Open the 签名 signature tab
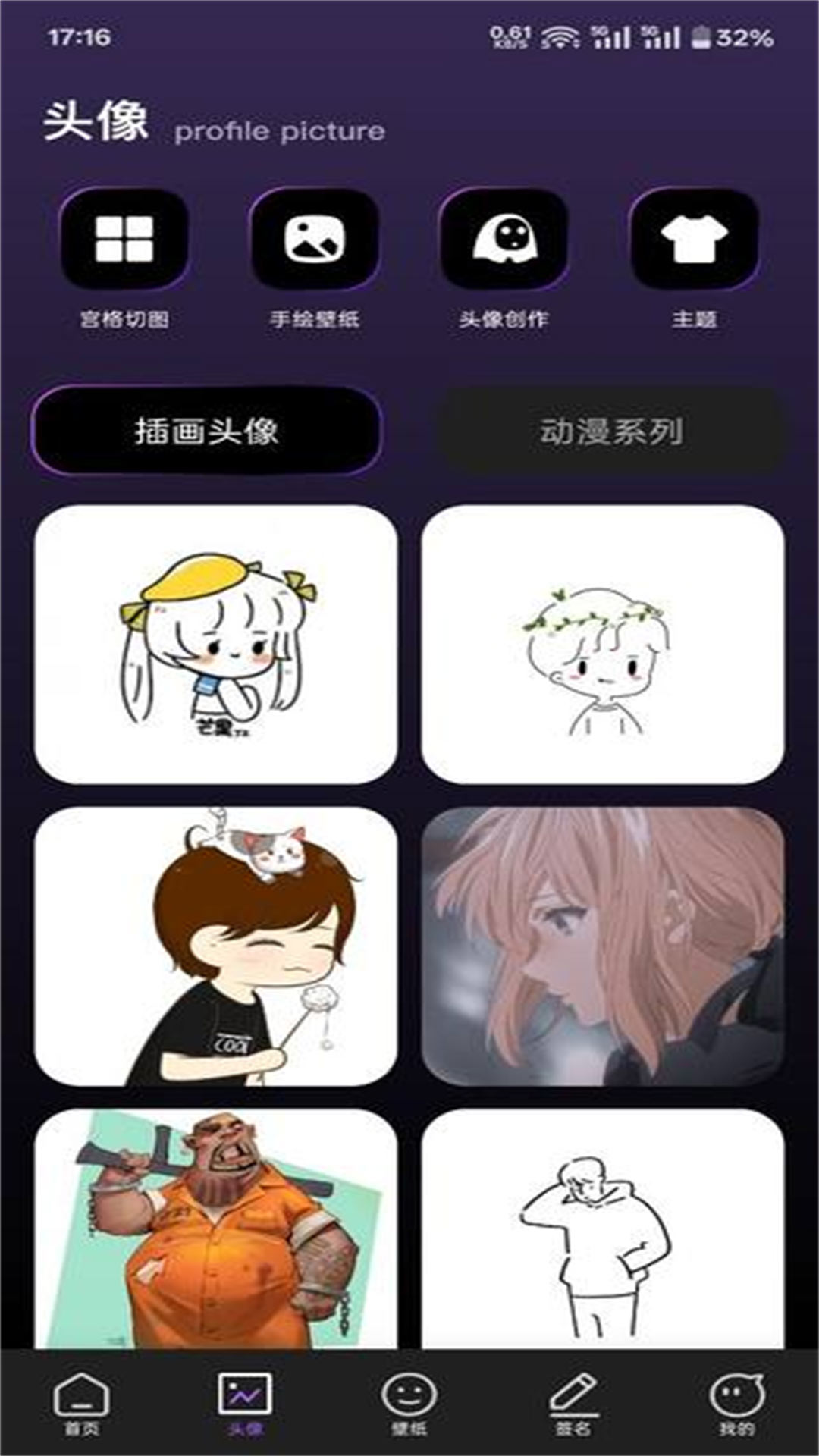The height and width of the screenshot is (1456, 819). coord(573,1403)
